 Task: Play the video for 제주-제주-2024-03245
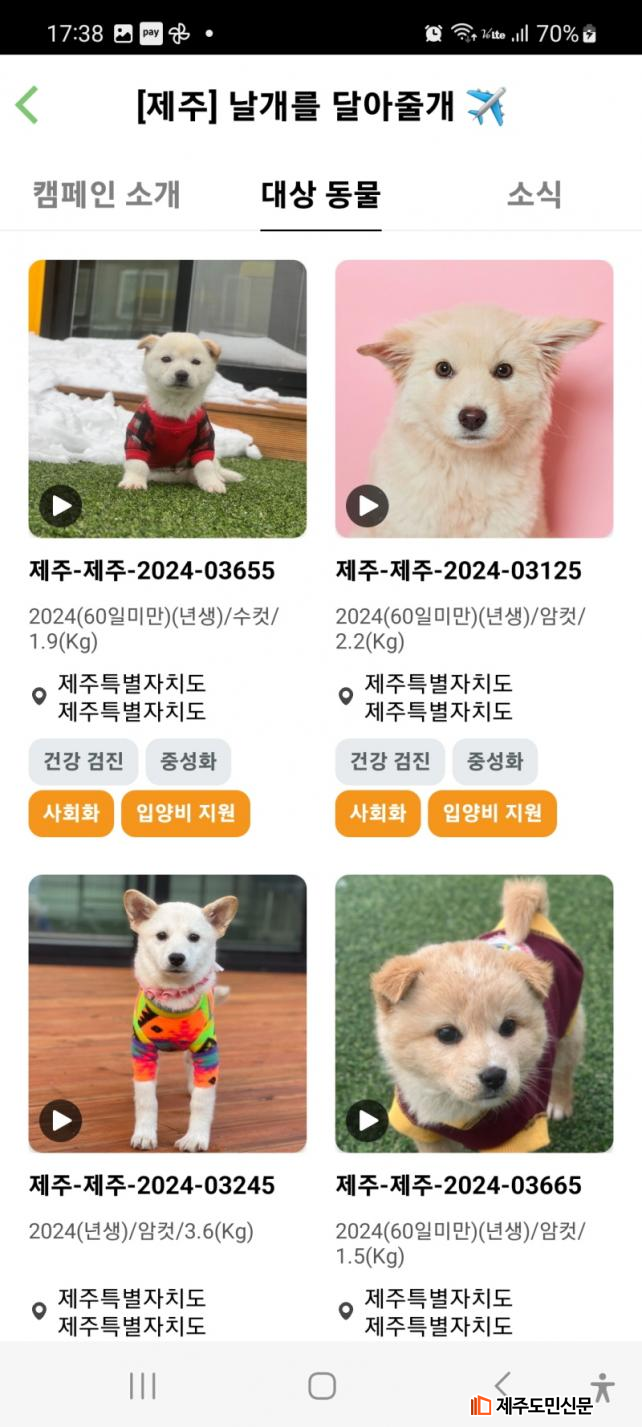point(61,1121)
